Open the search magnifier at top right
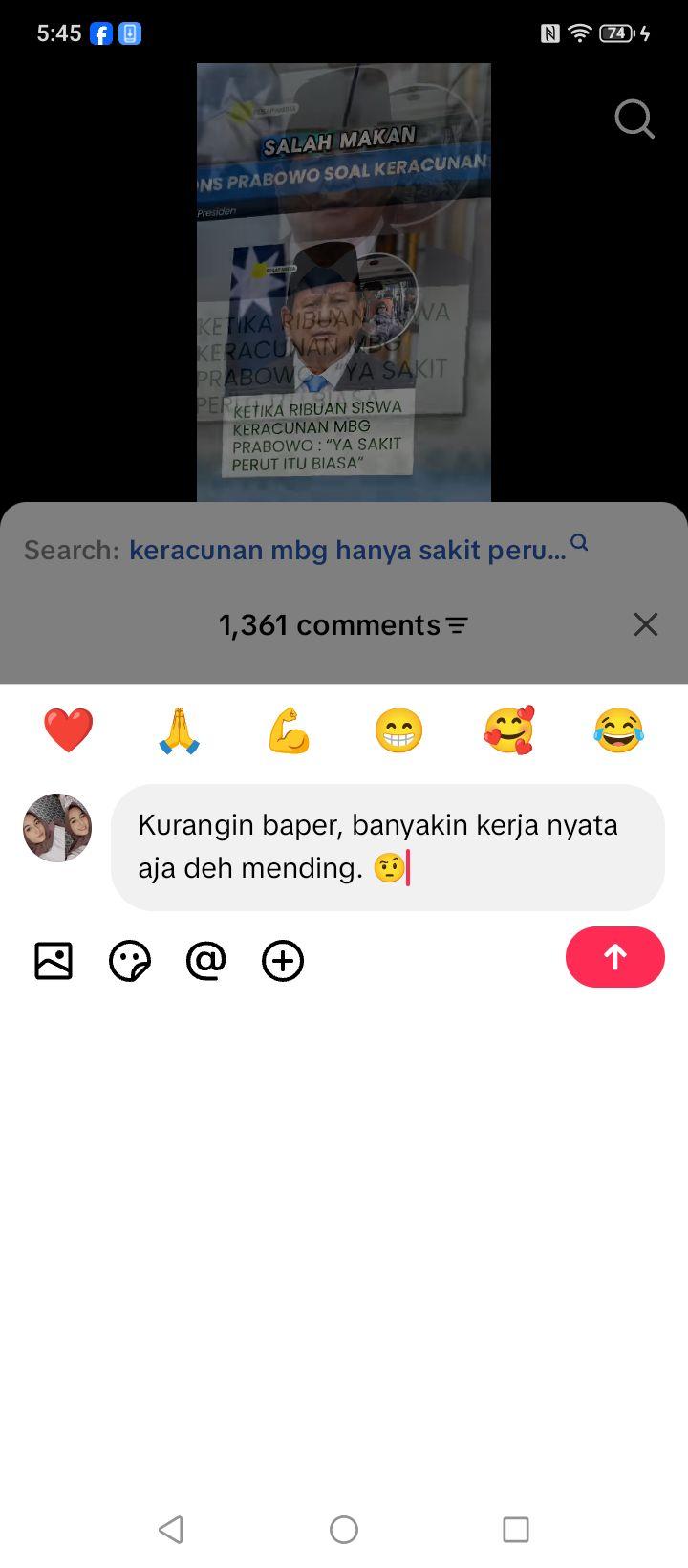The image size is (688, 1568). (x=634, y=120)
